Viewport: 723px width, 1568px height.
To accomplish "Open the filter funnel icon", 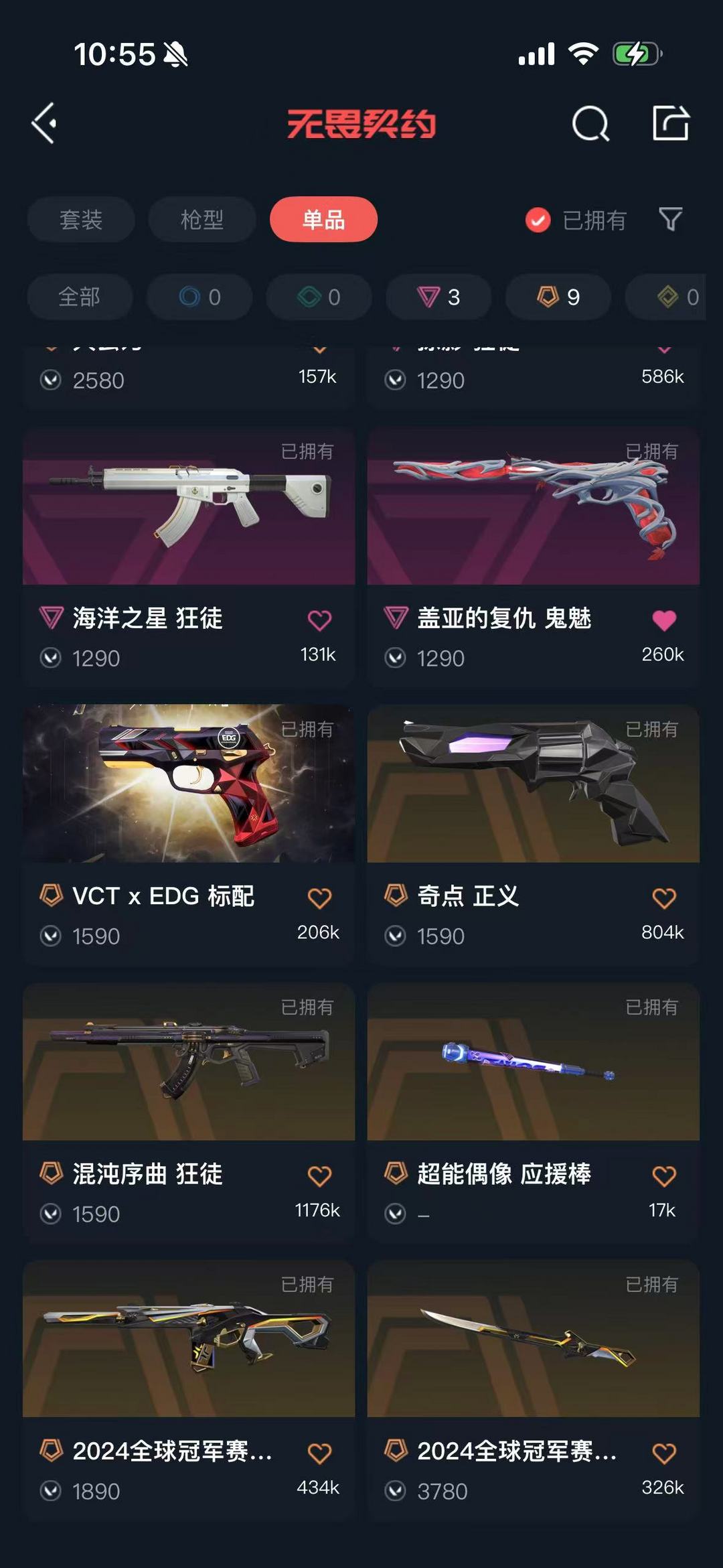I will pos(670,219).
